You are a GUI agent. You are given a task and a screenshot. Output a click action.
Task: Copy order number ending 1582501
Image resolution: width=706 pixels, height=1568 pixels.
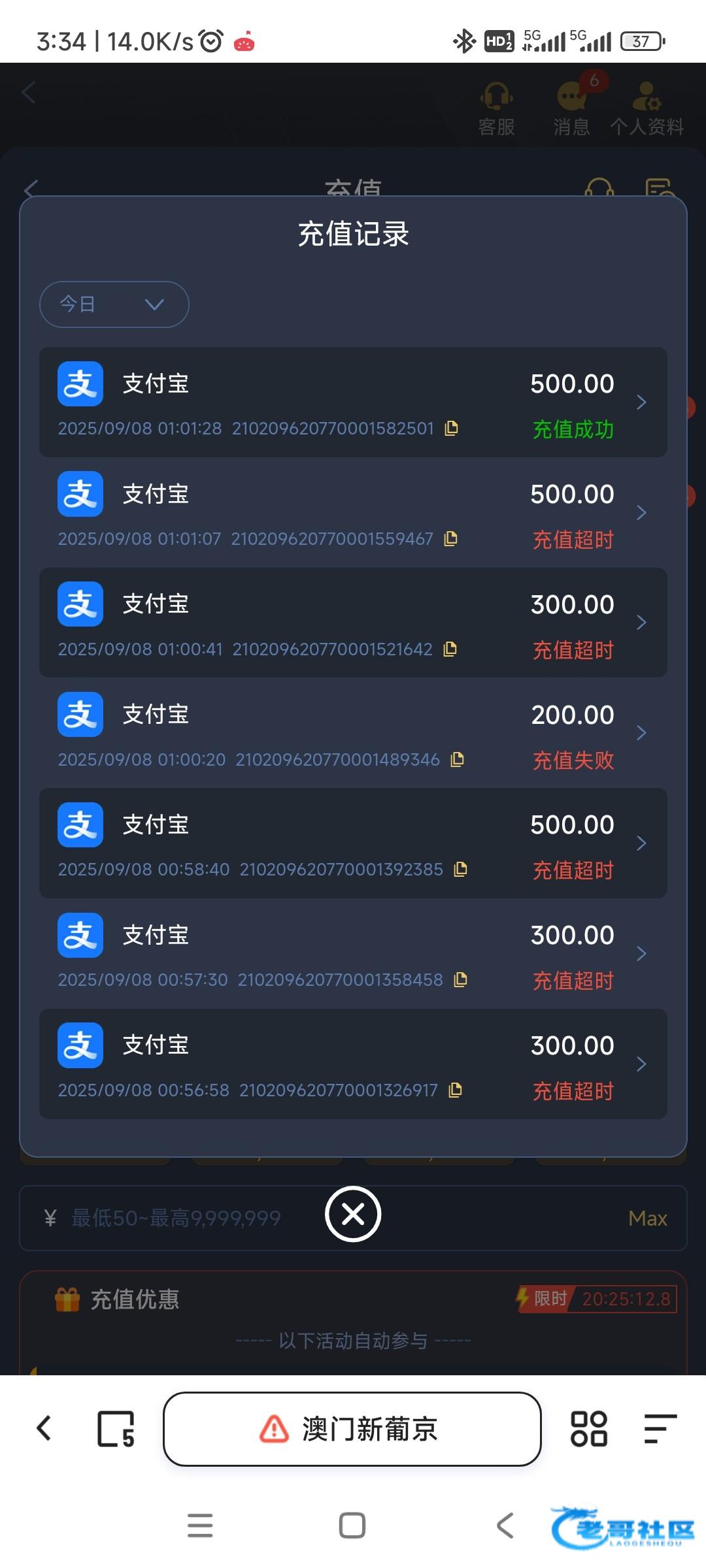pos(451,429)
